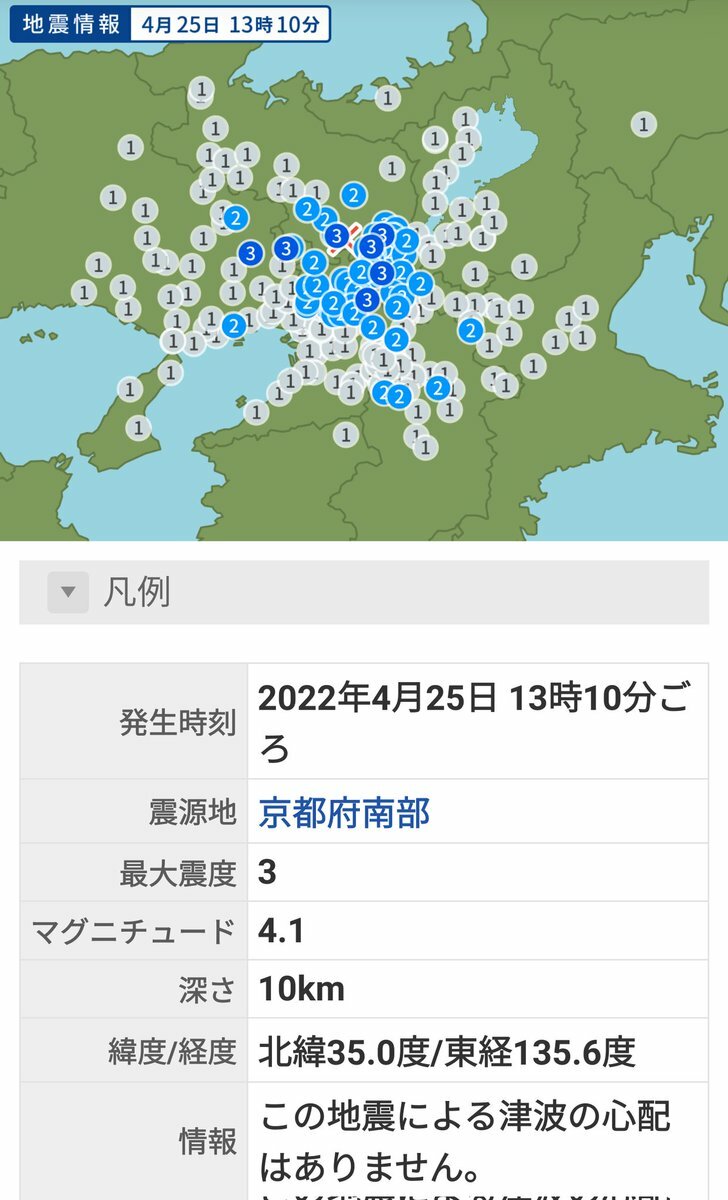Open the 京都府南部 epicenter link
Image resolution: width=728 pixels, height=1200 pixels.
pos(344,813)
